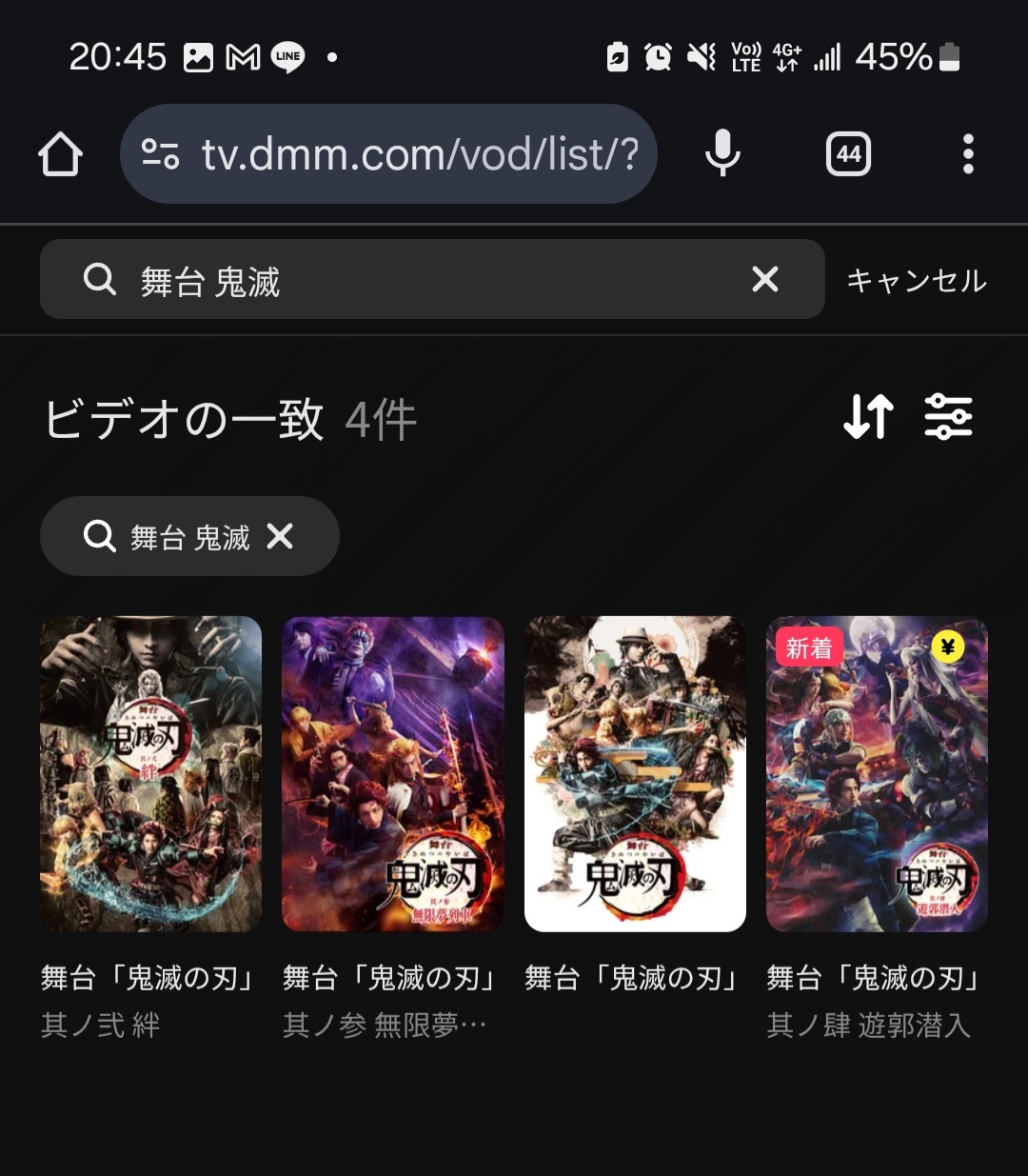
Task: Tap キャンセル to cancel the search
Action: pyautogui.click(x=916, y=280)
